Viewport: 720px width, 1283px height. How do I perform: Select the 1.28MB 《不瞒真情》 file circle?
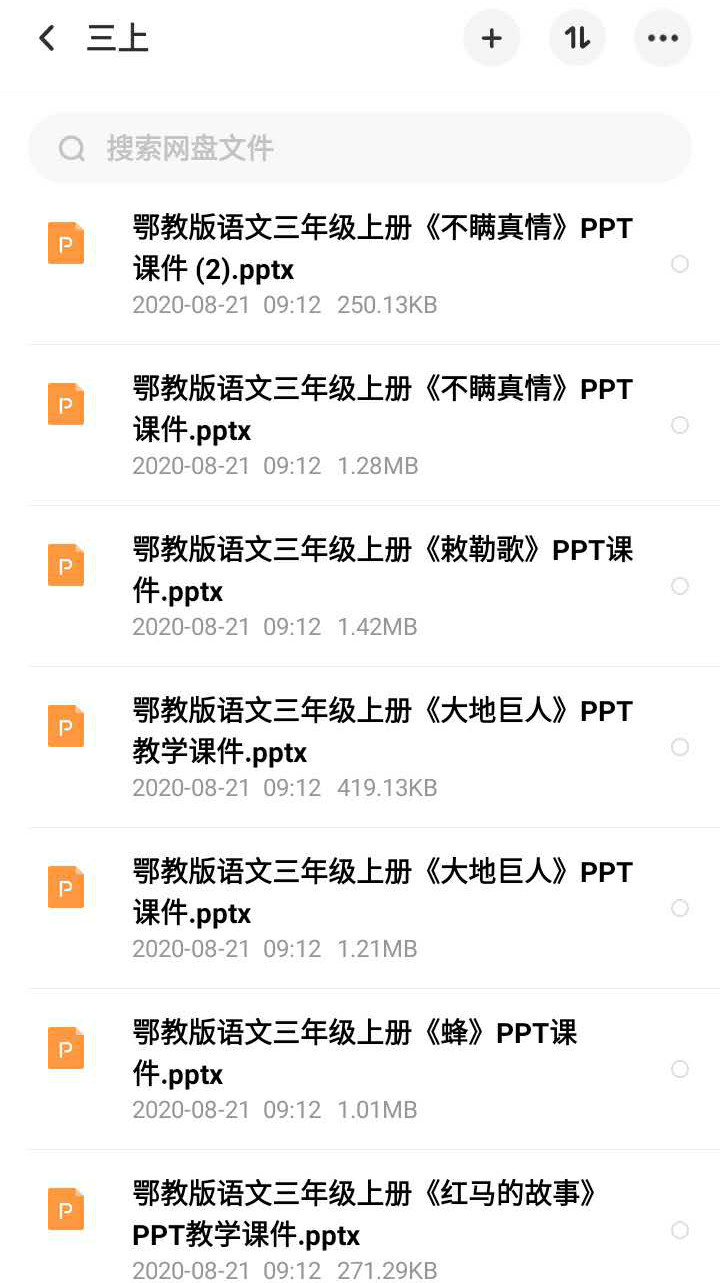click(x=680, y=425)
